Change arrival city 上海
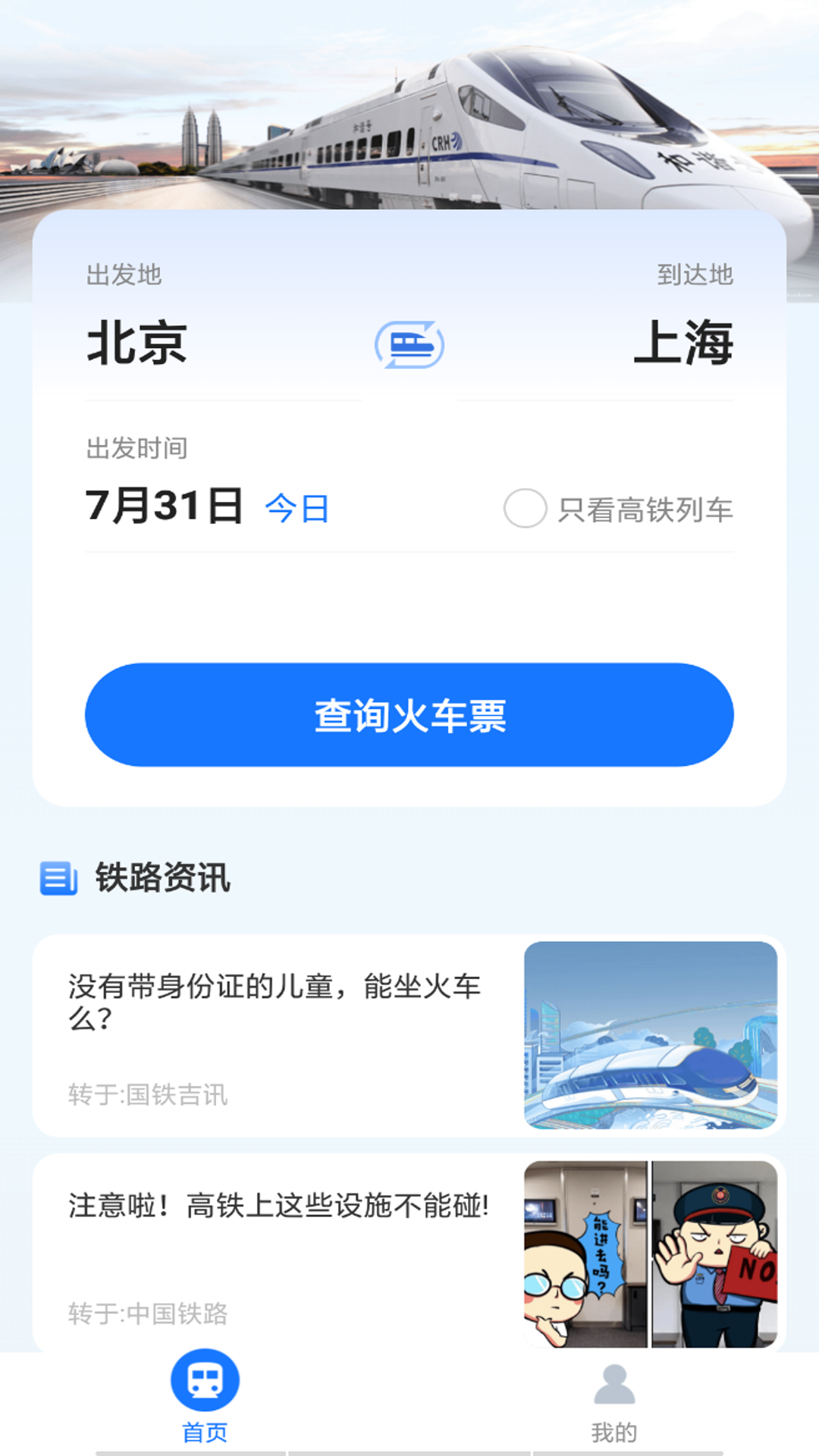Viewport: 819px width, 1456px height. [682, 344]
